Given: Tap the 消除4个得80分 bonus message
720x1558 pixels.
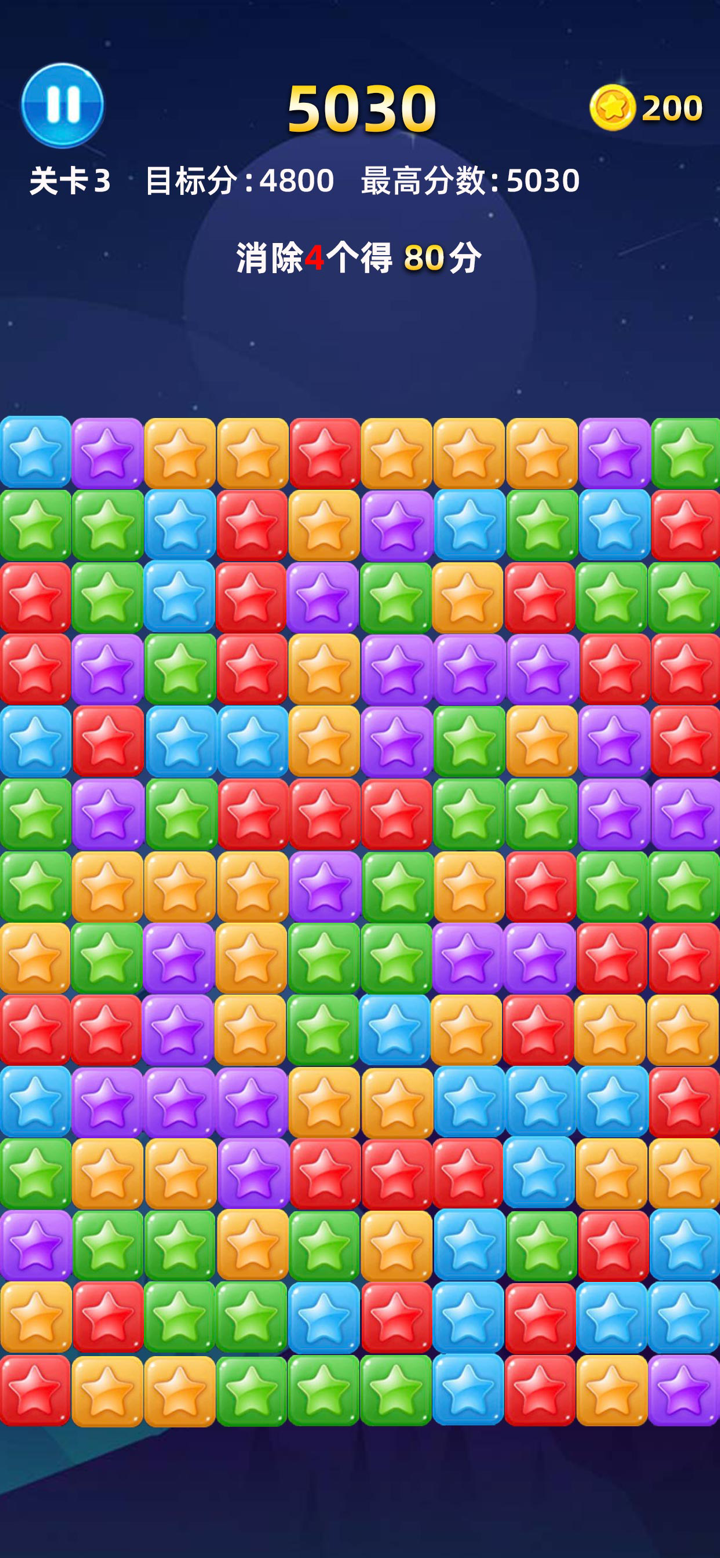Looking at the screenshot, I should (358, 256).
